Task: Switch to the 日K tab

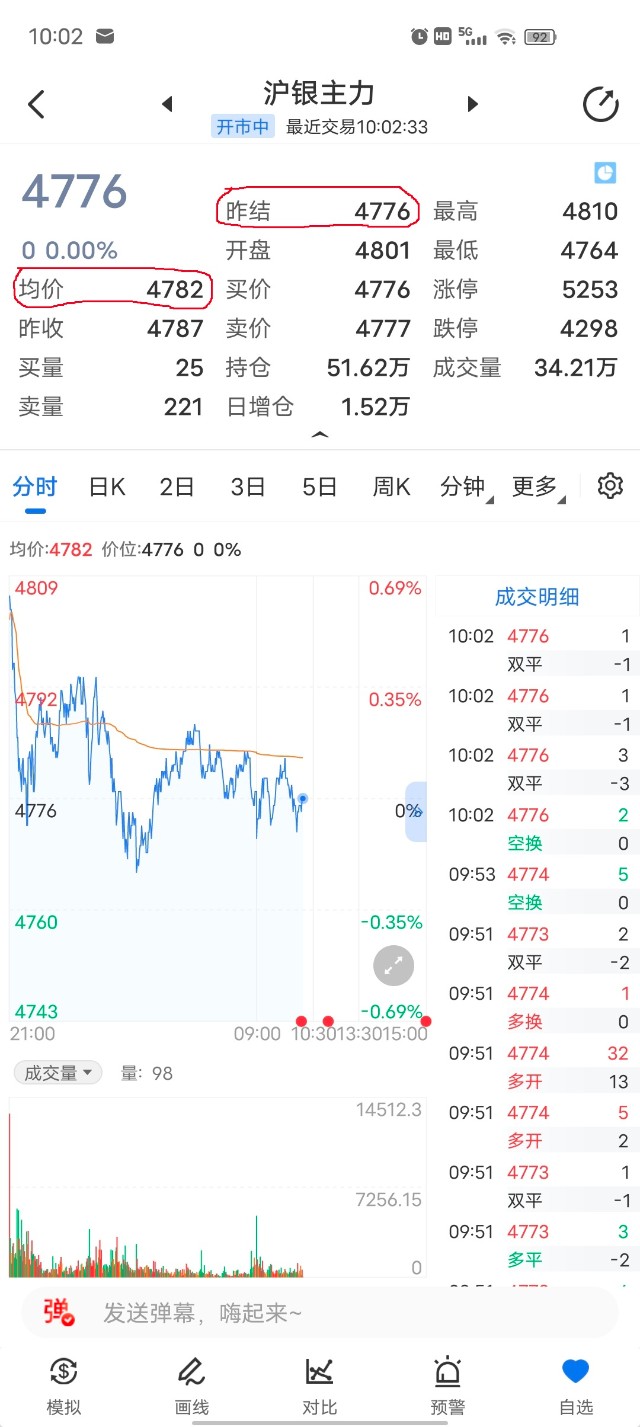Action: pos(107,487)
